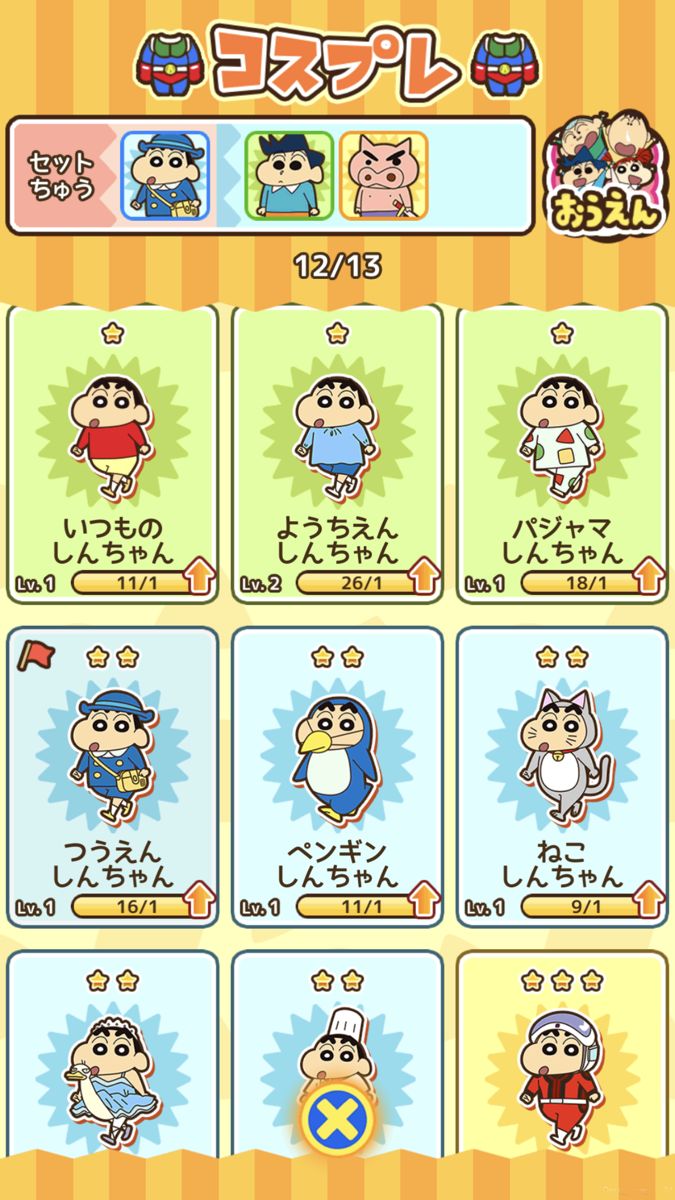The width and height of the screenshot is (675, 1200).
Task: Select the red racing suit costume card
Action: (562, 1070)
